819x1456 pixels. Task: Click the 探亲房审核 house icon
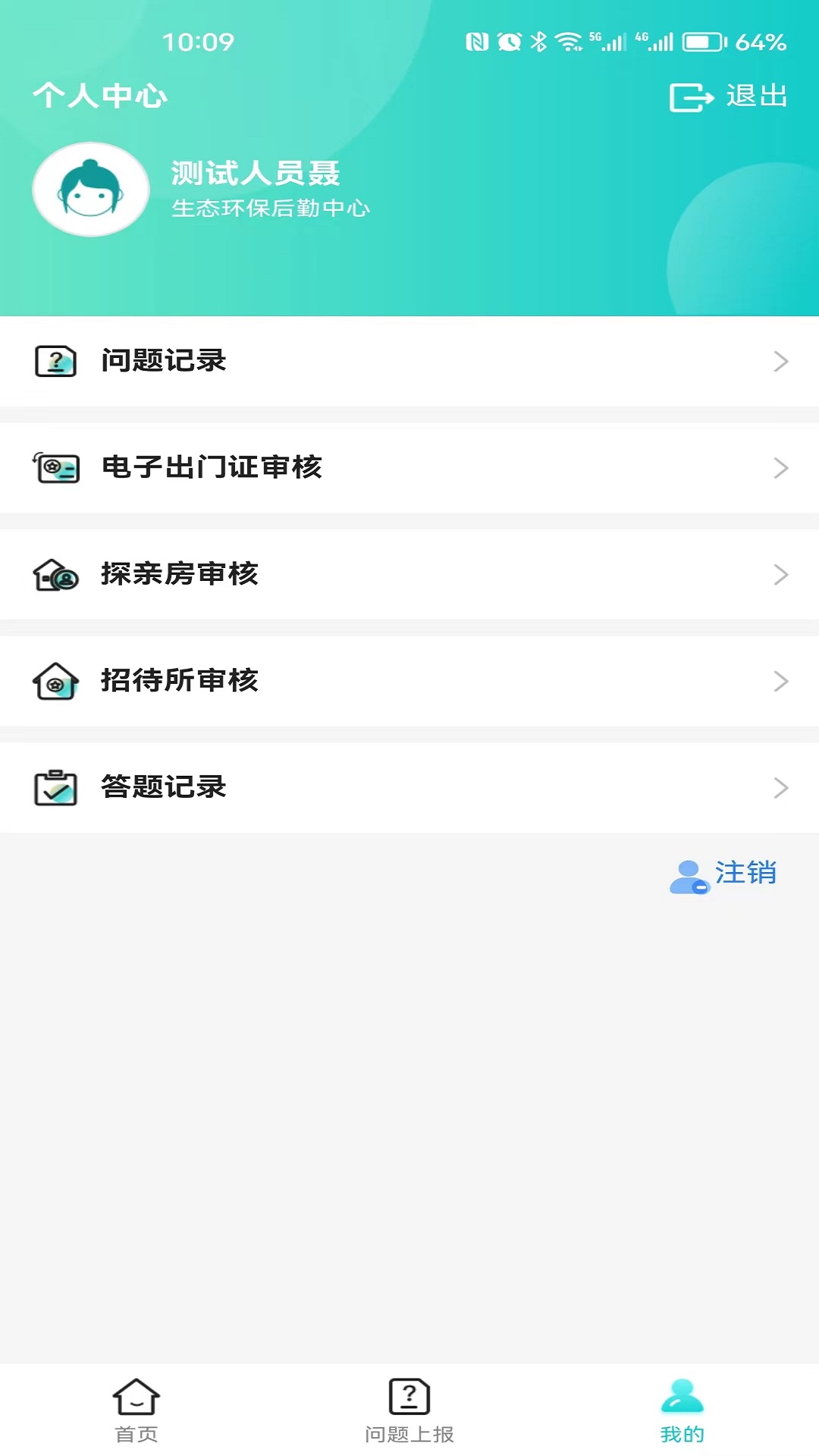(x=54, y=575)
